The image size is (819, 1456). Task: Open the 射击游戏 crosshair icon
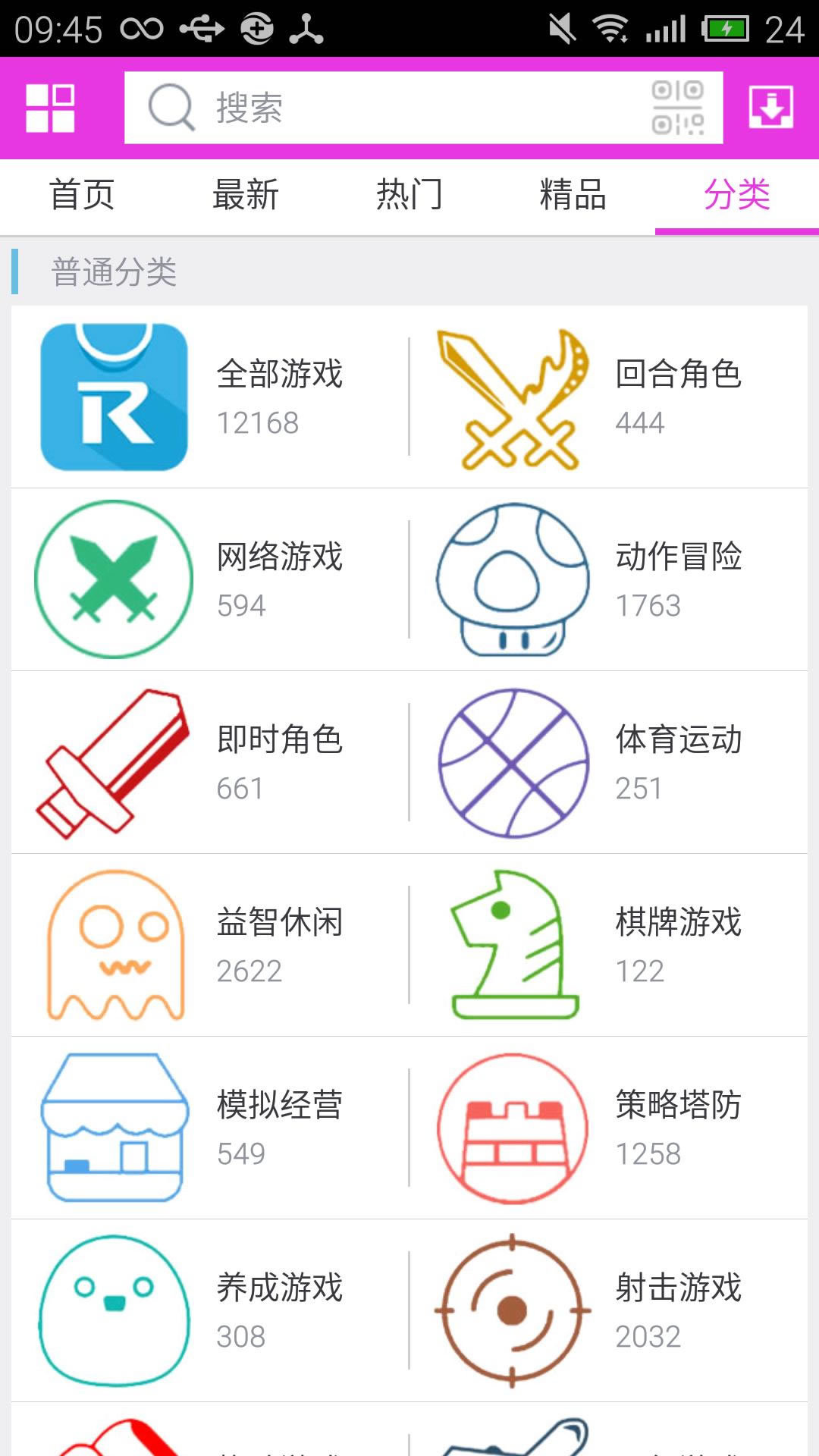[x=514, y=1308]
